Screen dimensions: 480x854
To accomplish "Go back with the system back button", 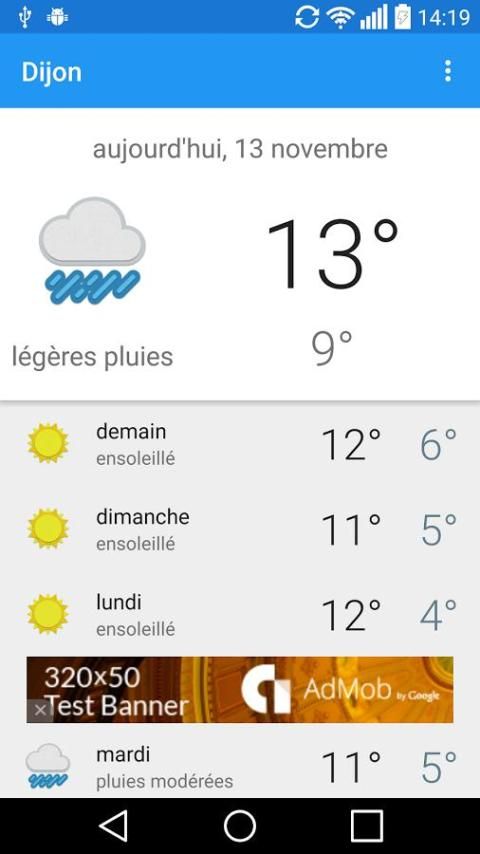I will (x=114, y=826).
